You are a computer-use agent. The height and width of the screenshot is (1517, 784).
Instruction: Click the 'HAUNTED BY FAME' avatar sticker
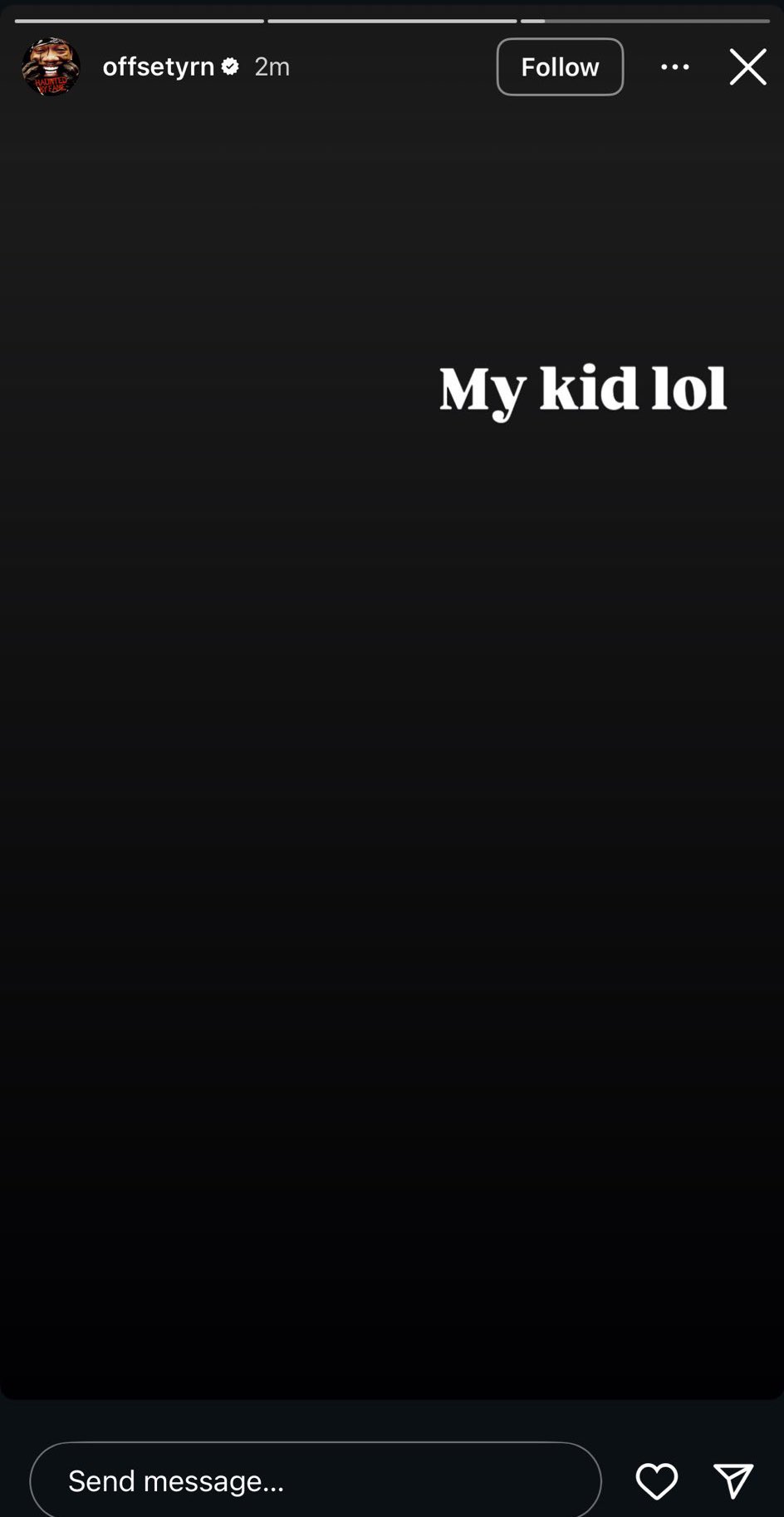pos(51,68)
